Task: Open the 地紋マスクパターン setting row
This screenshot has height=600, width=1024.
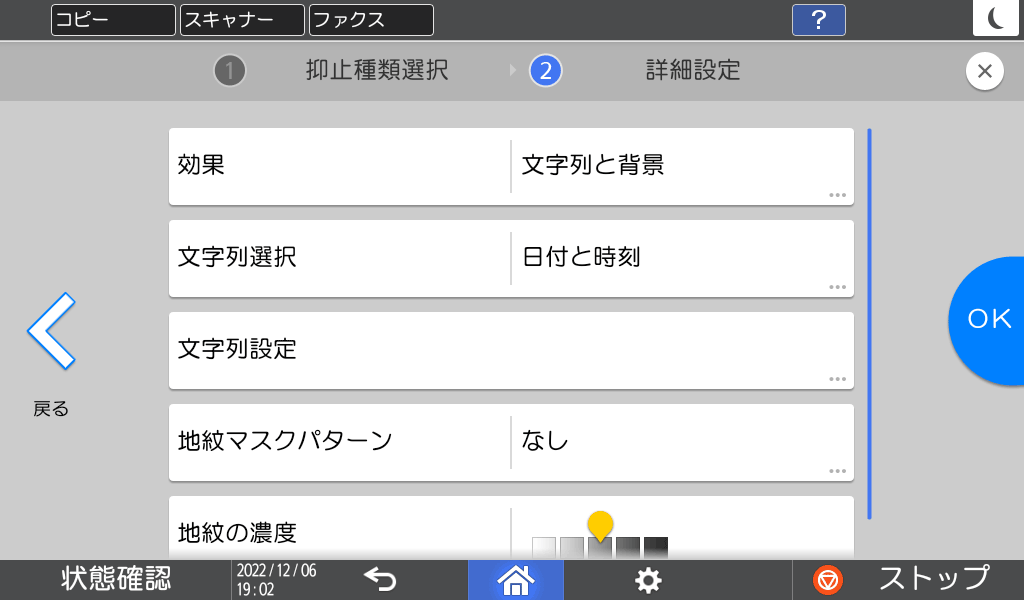Action: click(511, 442)
